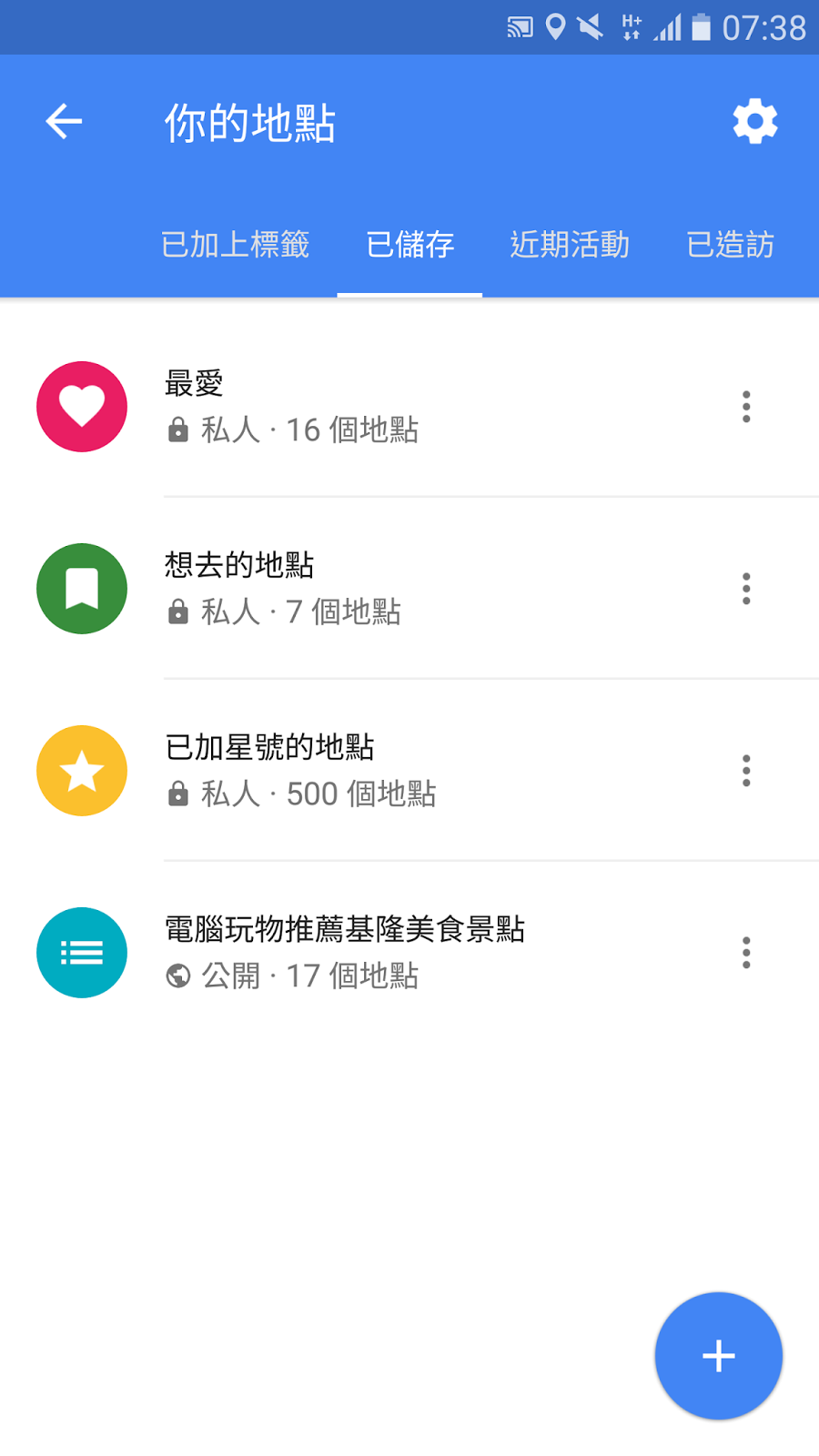Screen dimensions: 819x1456
Task: Open more options for 電腦玩物推薦基隆美食景點
Action: click(746, 953)
